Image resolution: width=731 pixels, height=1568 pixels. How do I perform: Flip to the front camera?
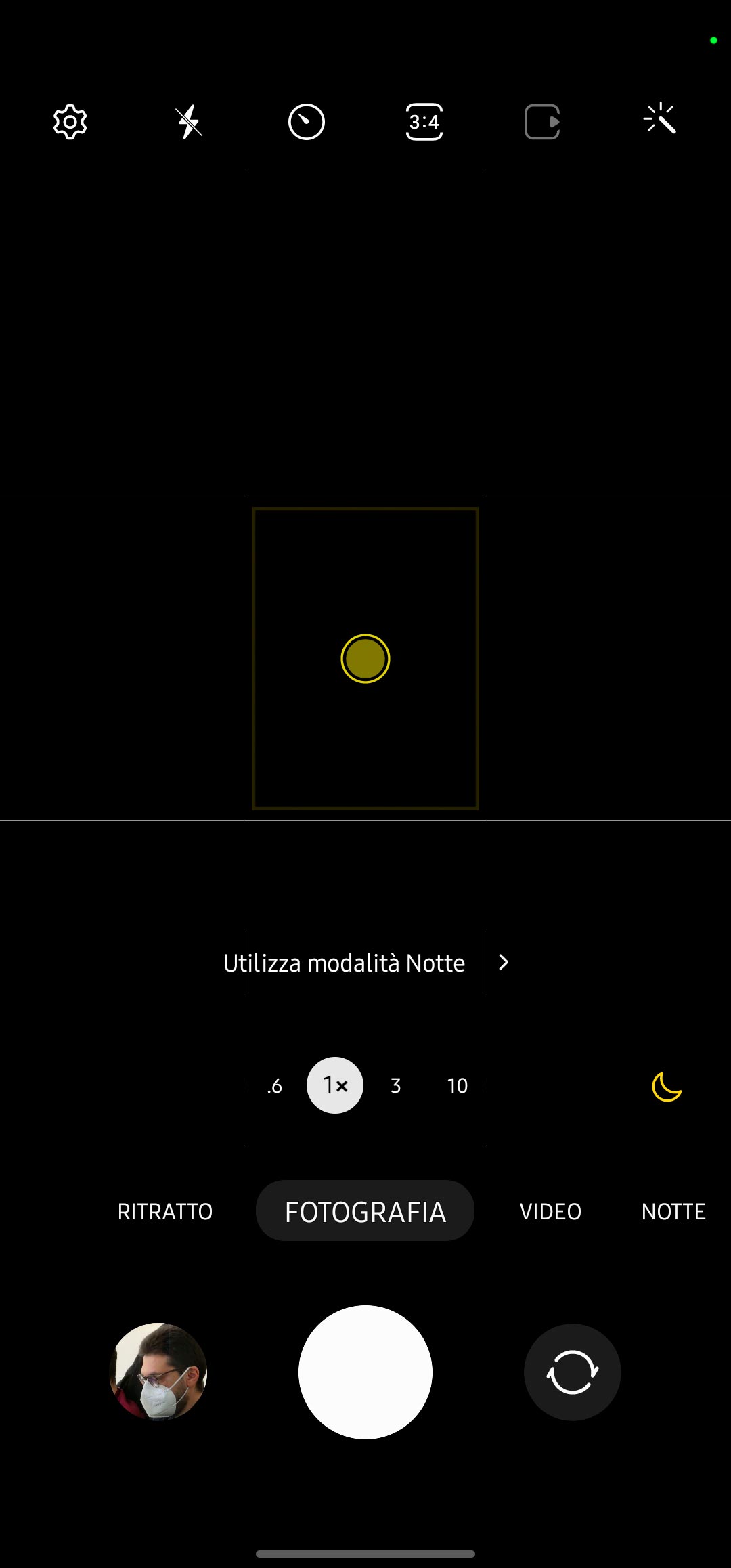(x=573, y=1372)
